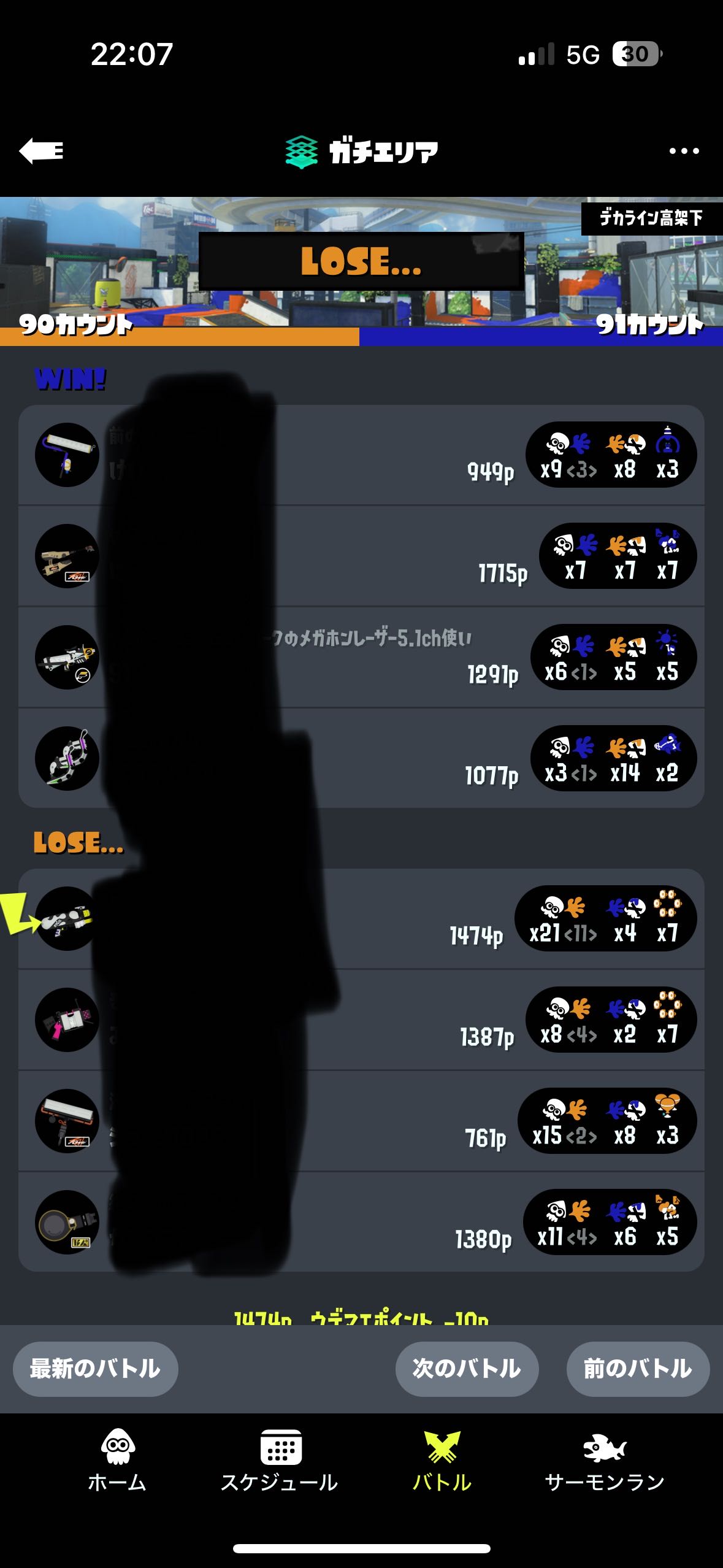Open the three-dot overflow menu
723x1568 pixels.
[x=684, y=151]
